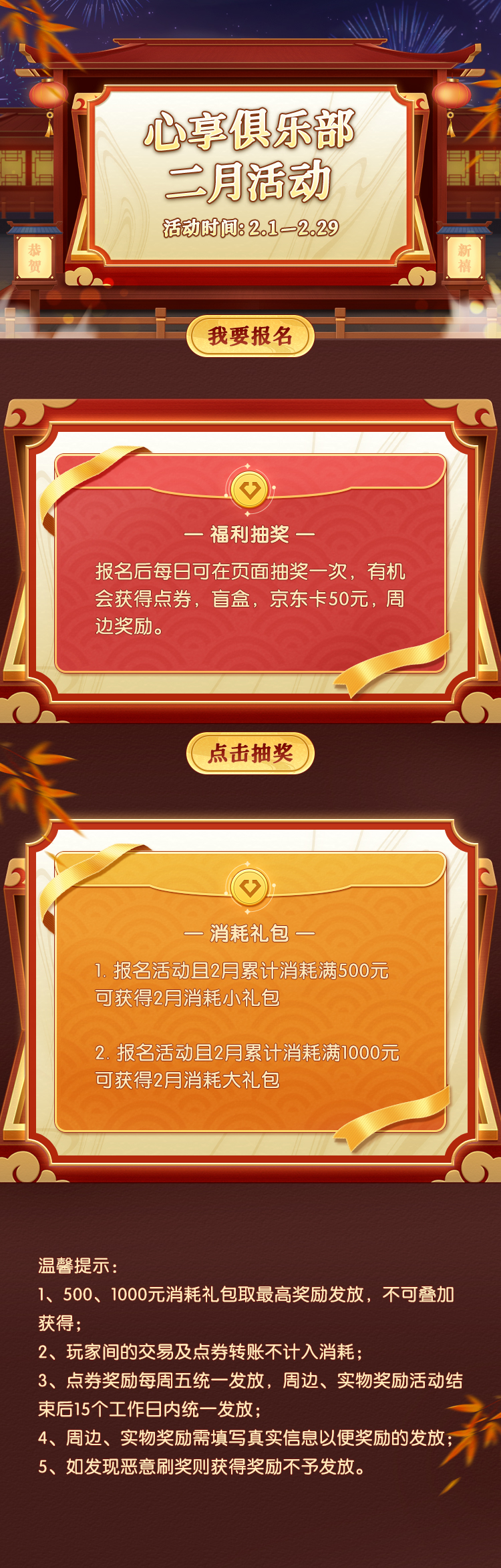
Task: Tap 点击抽奖 to draw a prize
Action: (250, 753)
